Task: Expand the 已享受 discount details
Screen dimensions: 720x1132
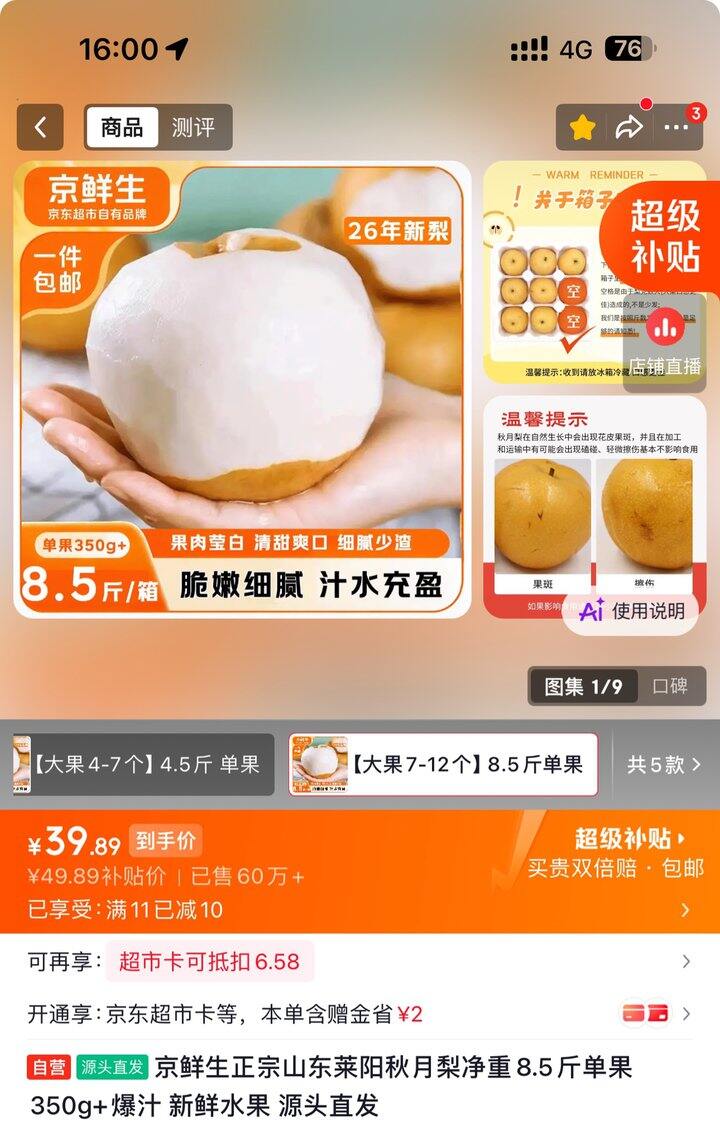Action: (x=360, y=910)
